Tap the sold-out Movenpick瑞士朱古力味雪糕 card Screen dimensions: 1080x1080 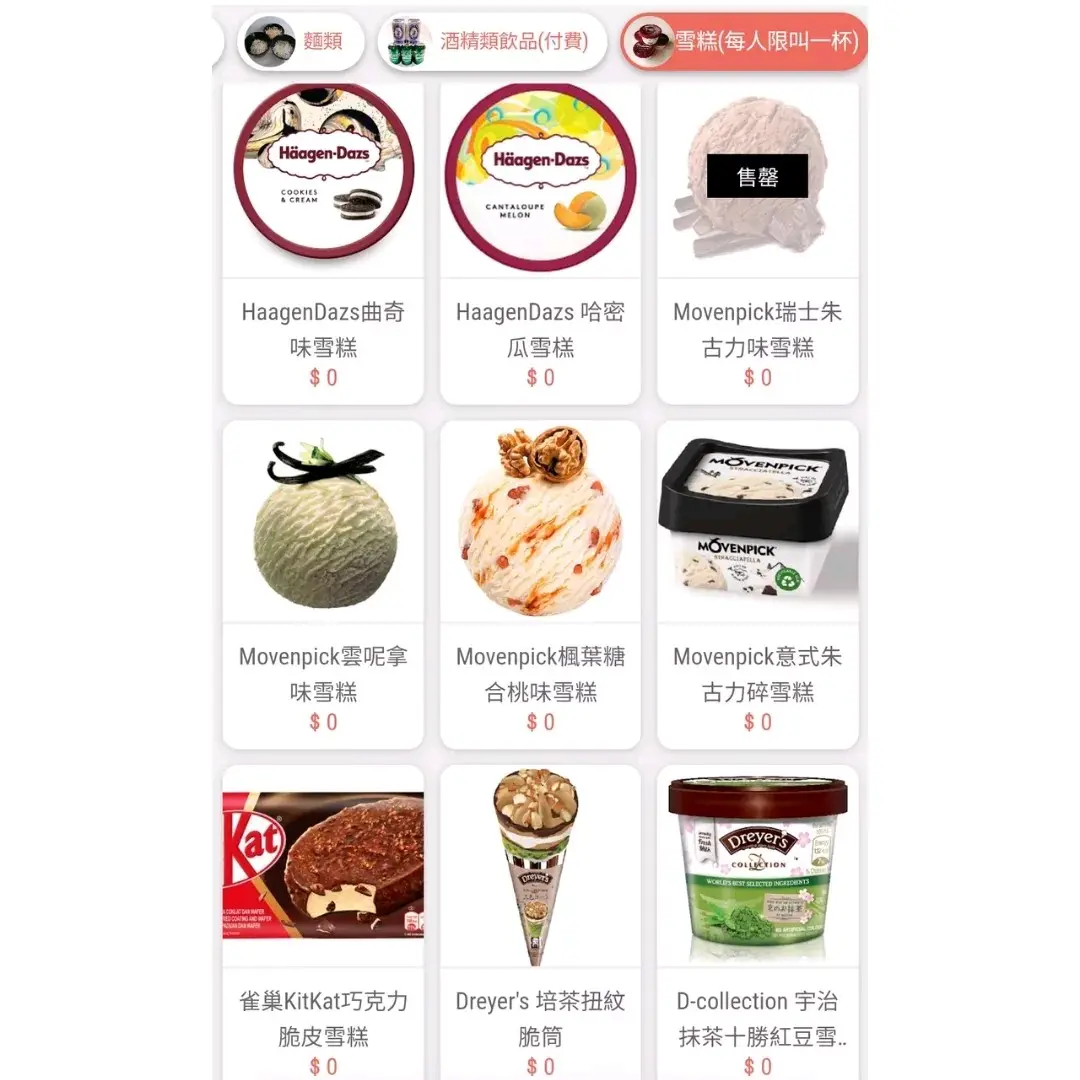(x=757, y=242)
